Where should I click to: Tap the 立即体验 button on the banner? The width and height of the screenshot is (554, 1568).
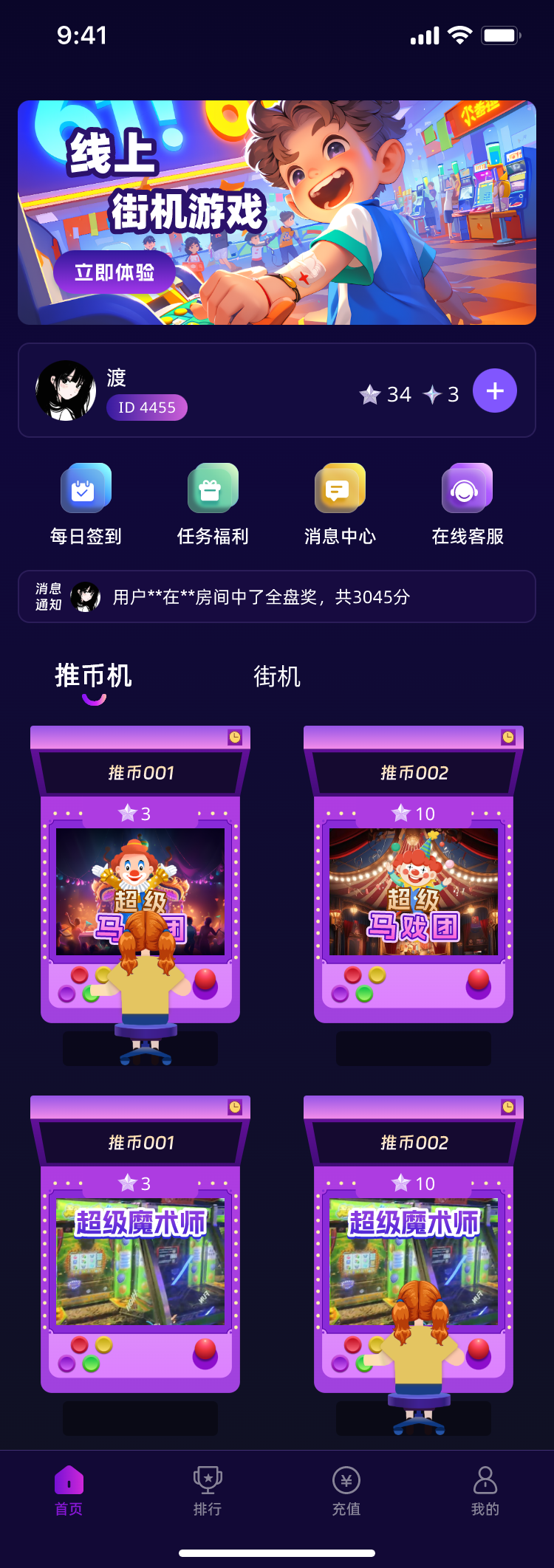[114, 272]
